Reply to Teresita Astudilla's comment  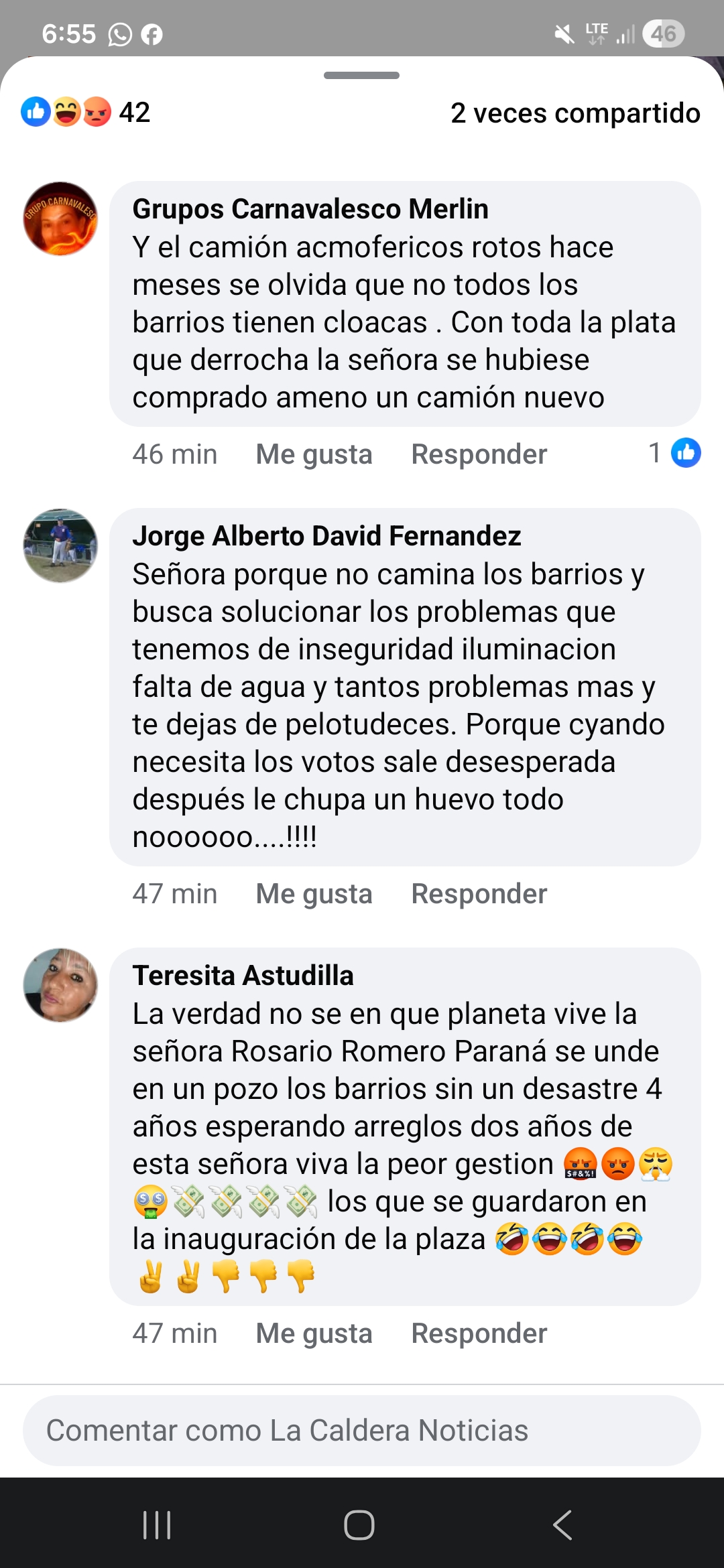pyautogui.click(x=479, y=1333)
